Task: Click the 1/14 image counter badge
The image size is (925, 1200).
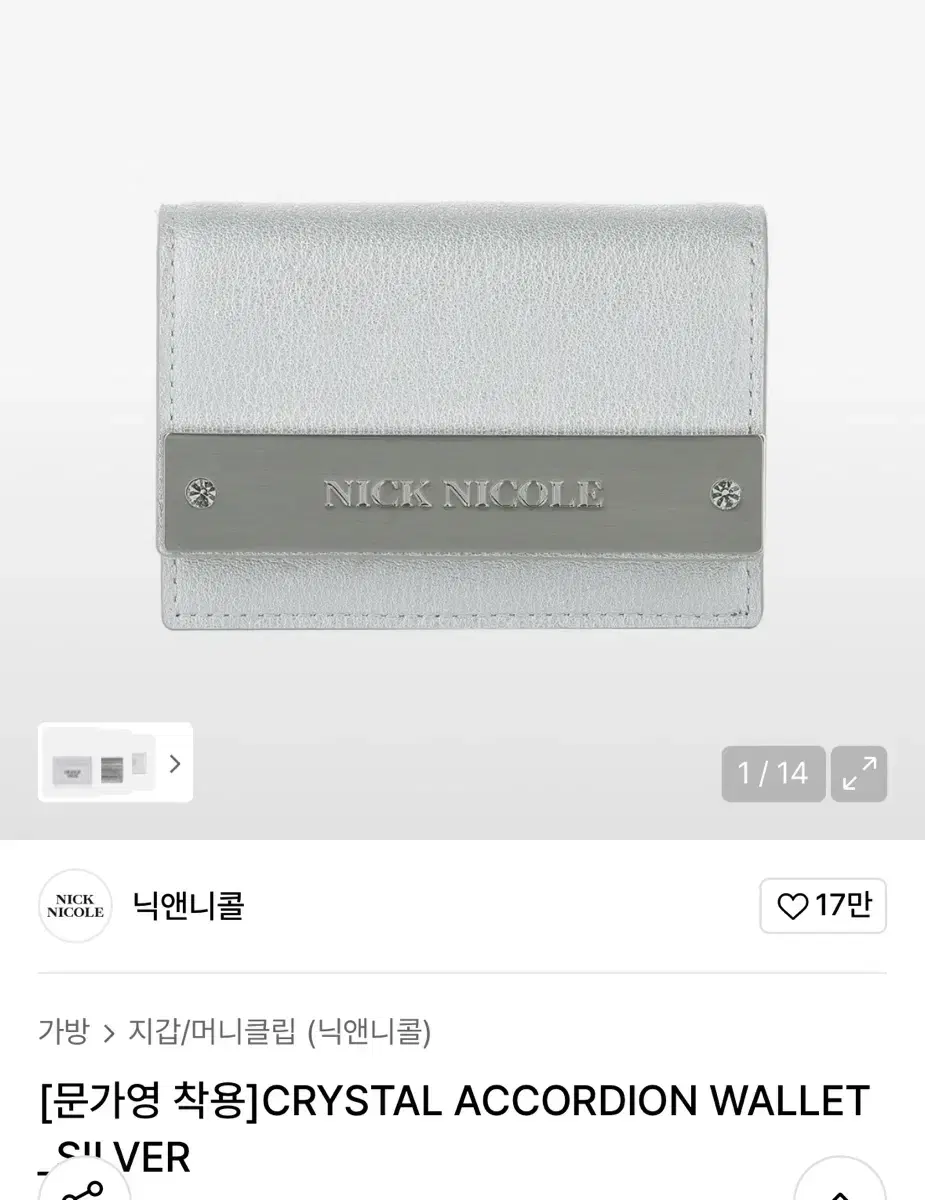Action: [x=773, y=773]
